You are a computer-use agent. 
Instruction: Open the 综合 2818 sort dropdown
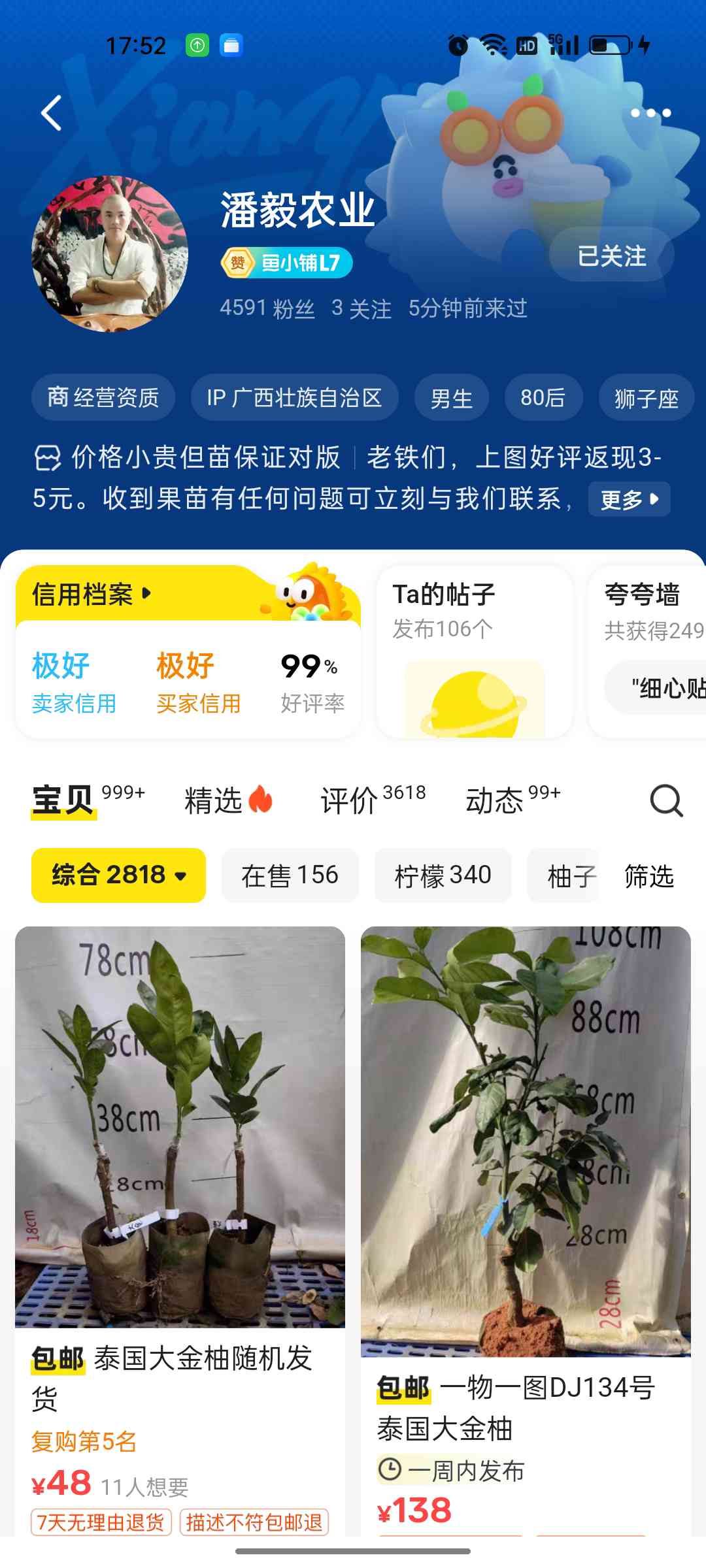[x=118, y=875]
